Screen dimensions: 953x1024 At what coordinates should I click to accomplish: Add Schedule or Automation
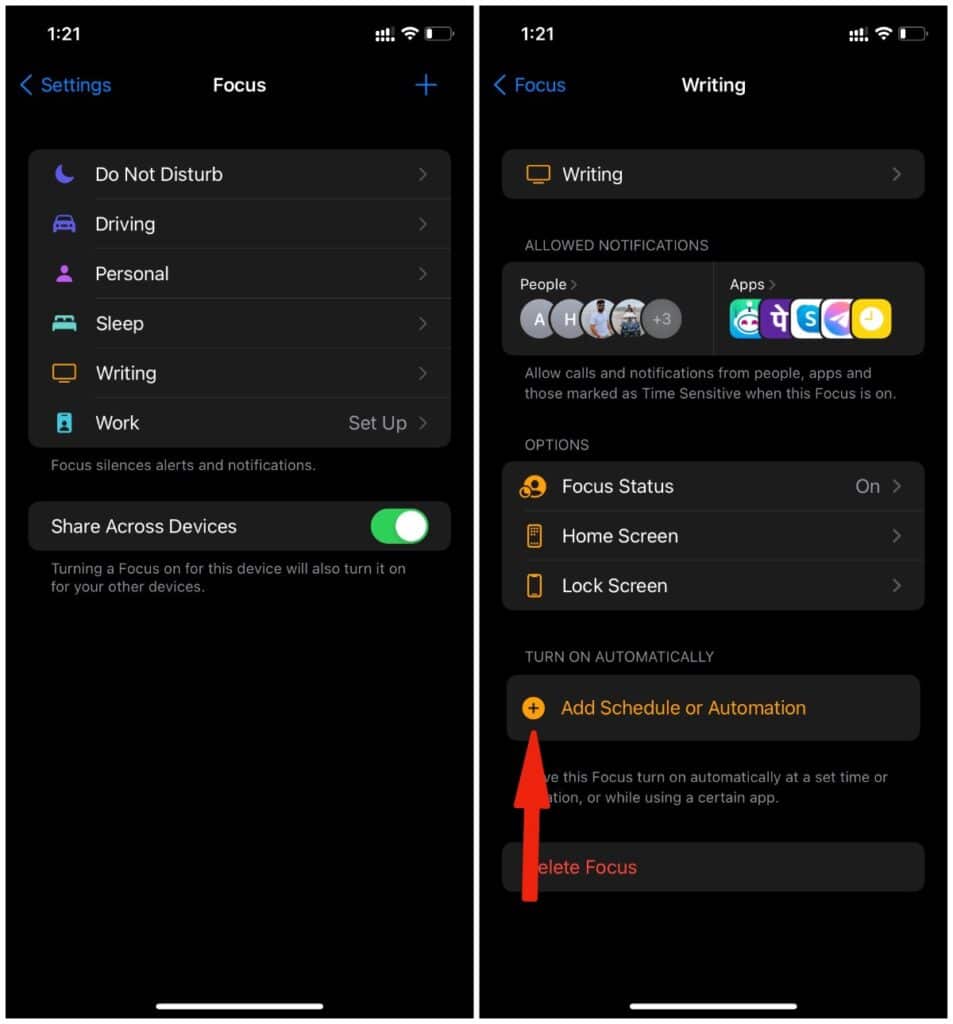pos(682,708)
